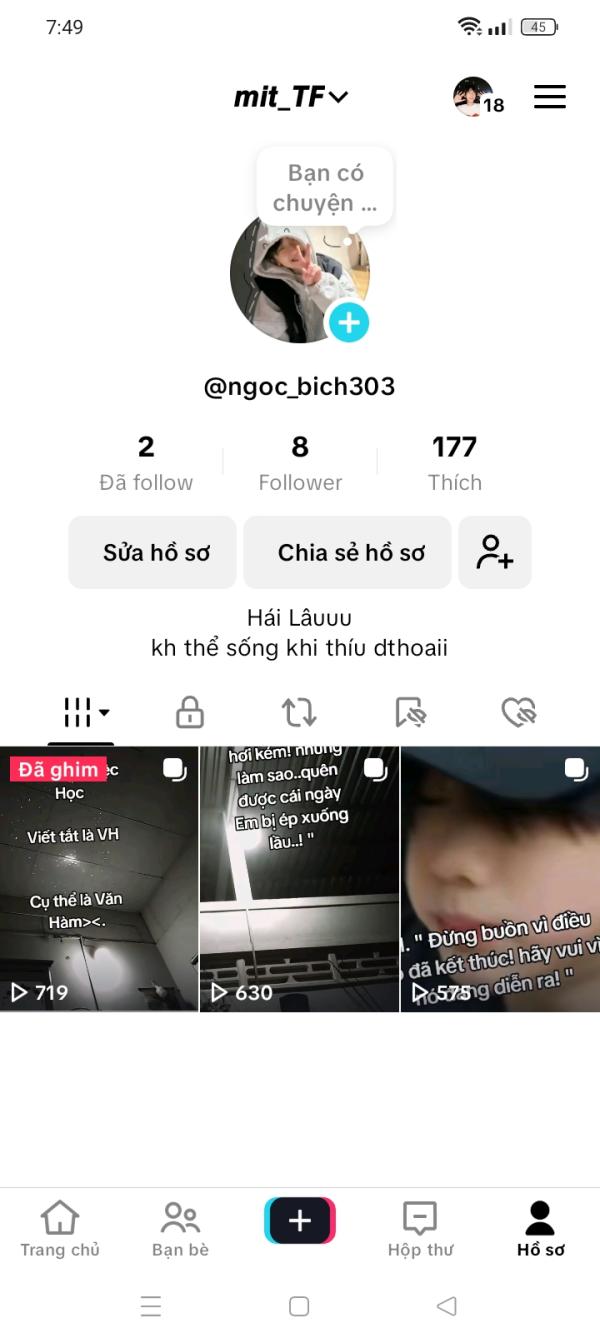
Task: Tap Chia sẻ hồ sơ button
Action: tap(348, 552)
